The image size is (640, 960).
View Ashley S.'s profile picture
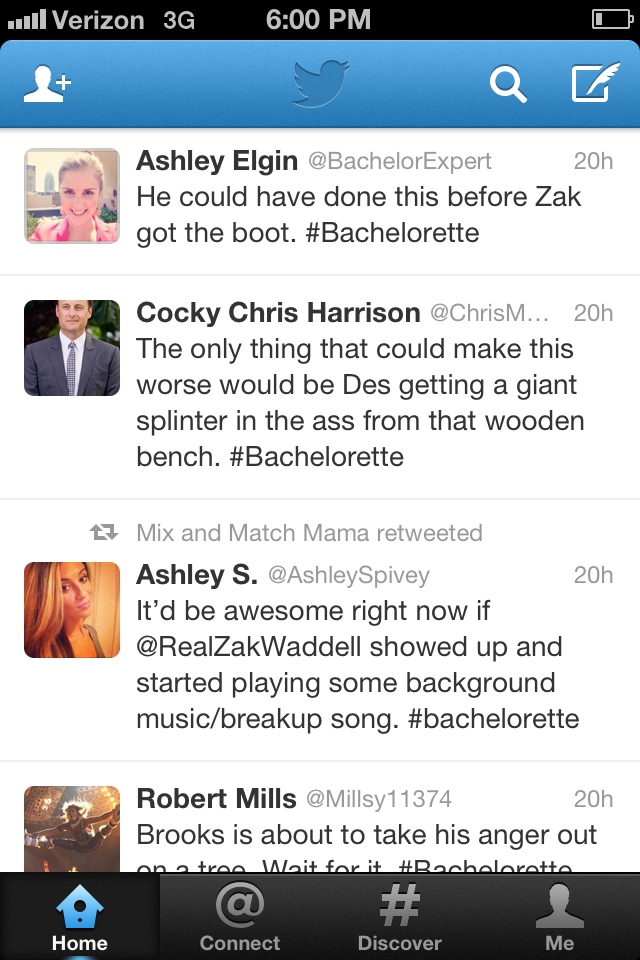(x=72, y=610)
